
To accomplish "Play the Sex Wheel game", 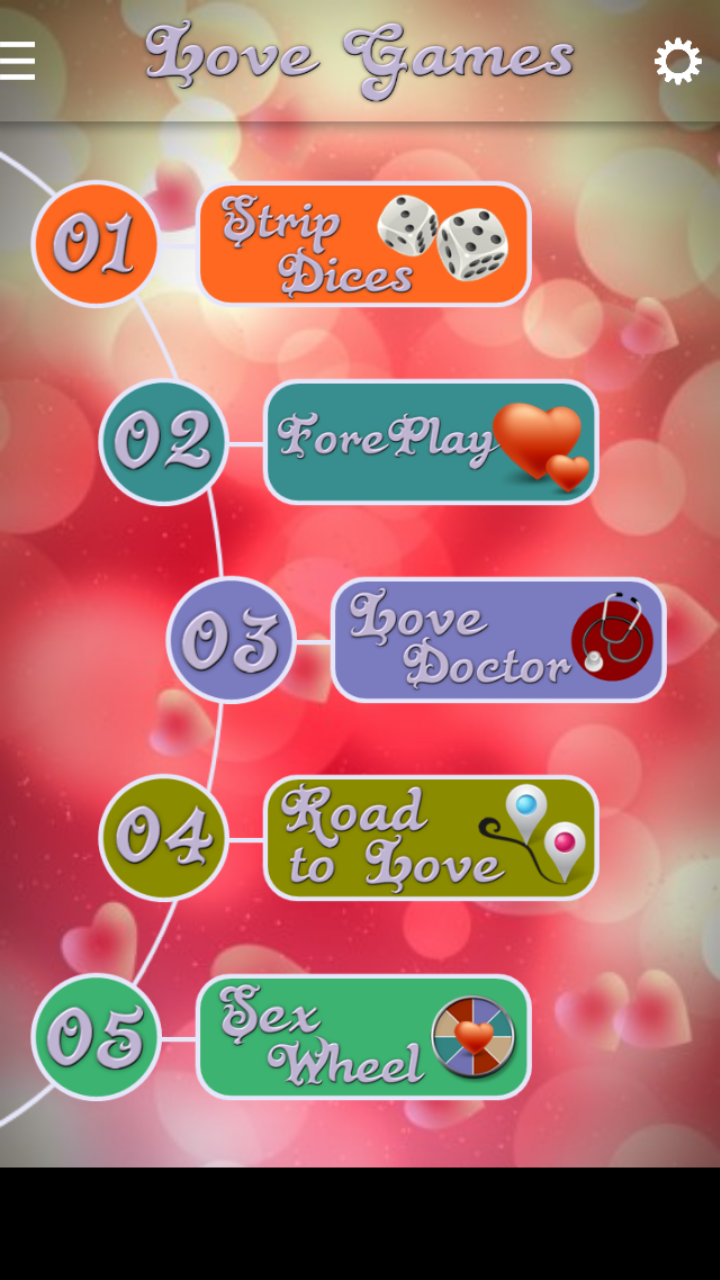I will [x=364, y=1037].
